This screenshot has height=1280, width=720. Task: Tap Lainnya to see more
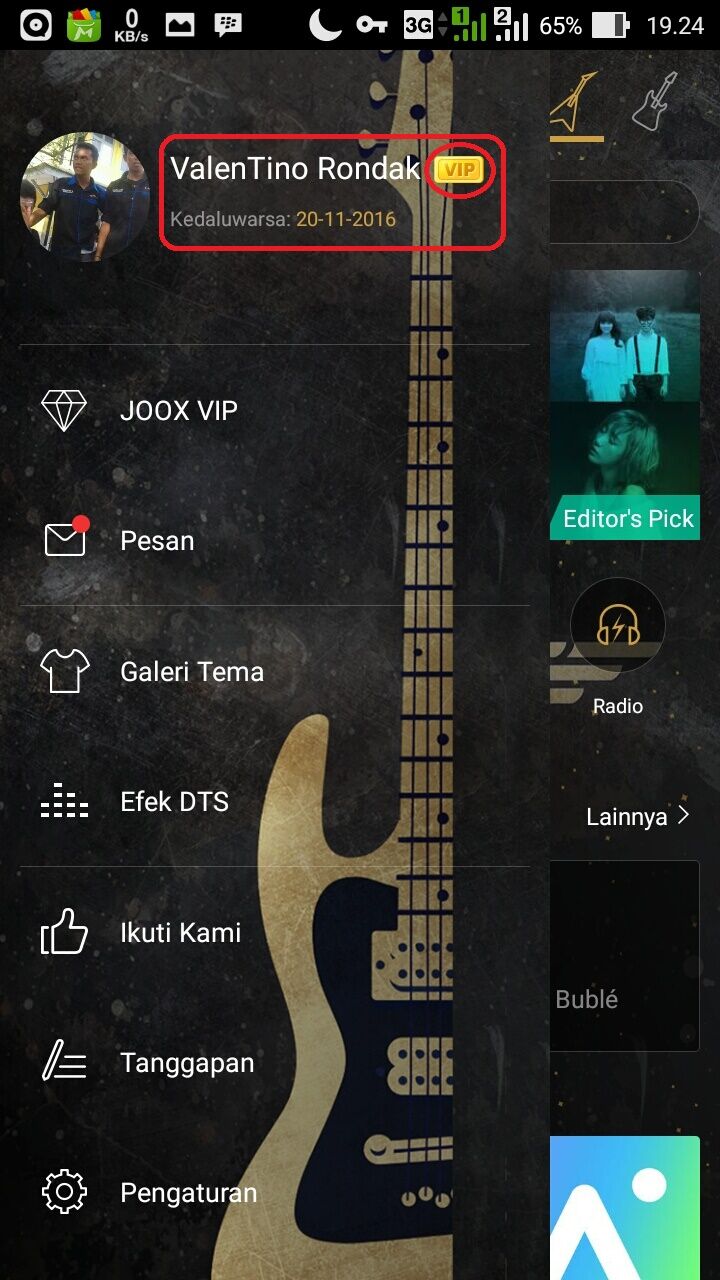pyautogui.click(x=637, y=817)
